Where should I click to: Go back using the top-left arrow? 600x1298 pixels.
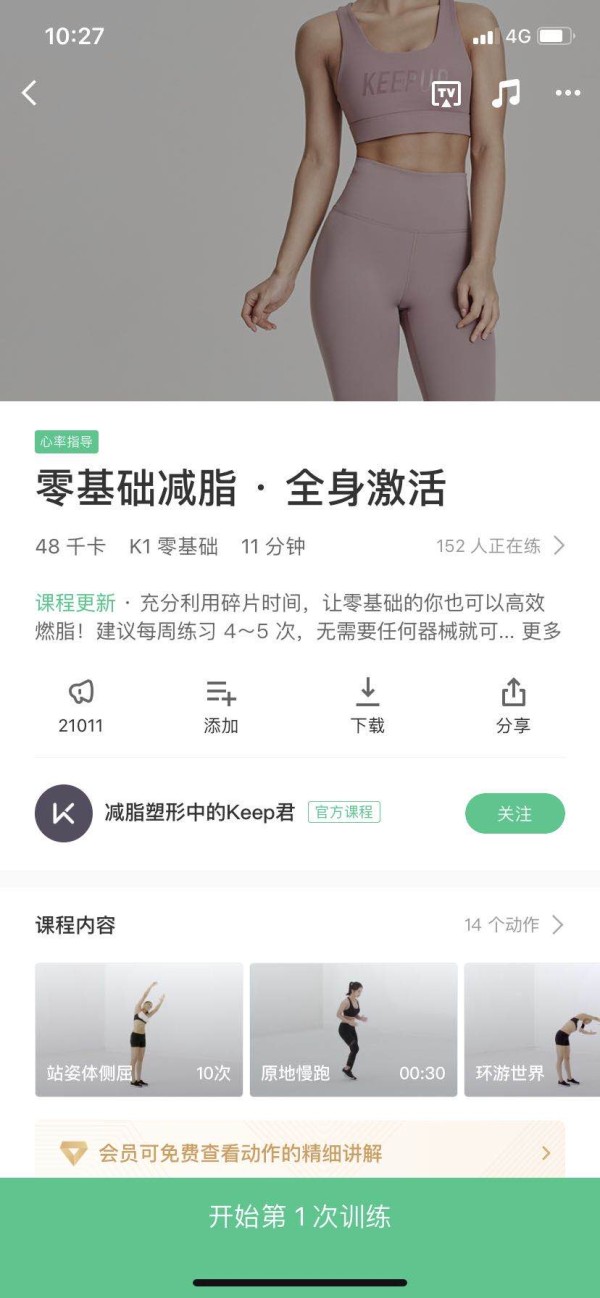pyautogui.click(x=29, y=93)
